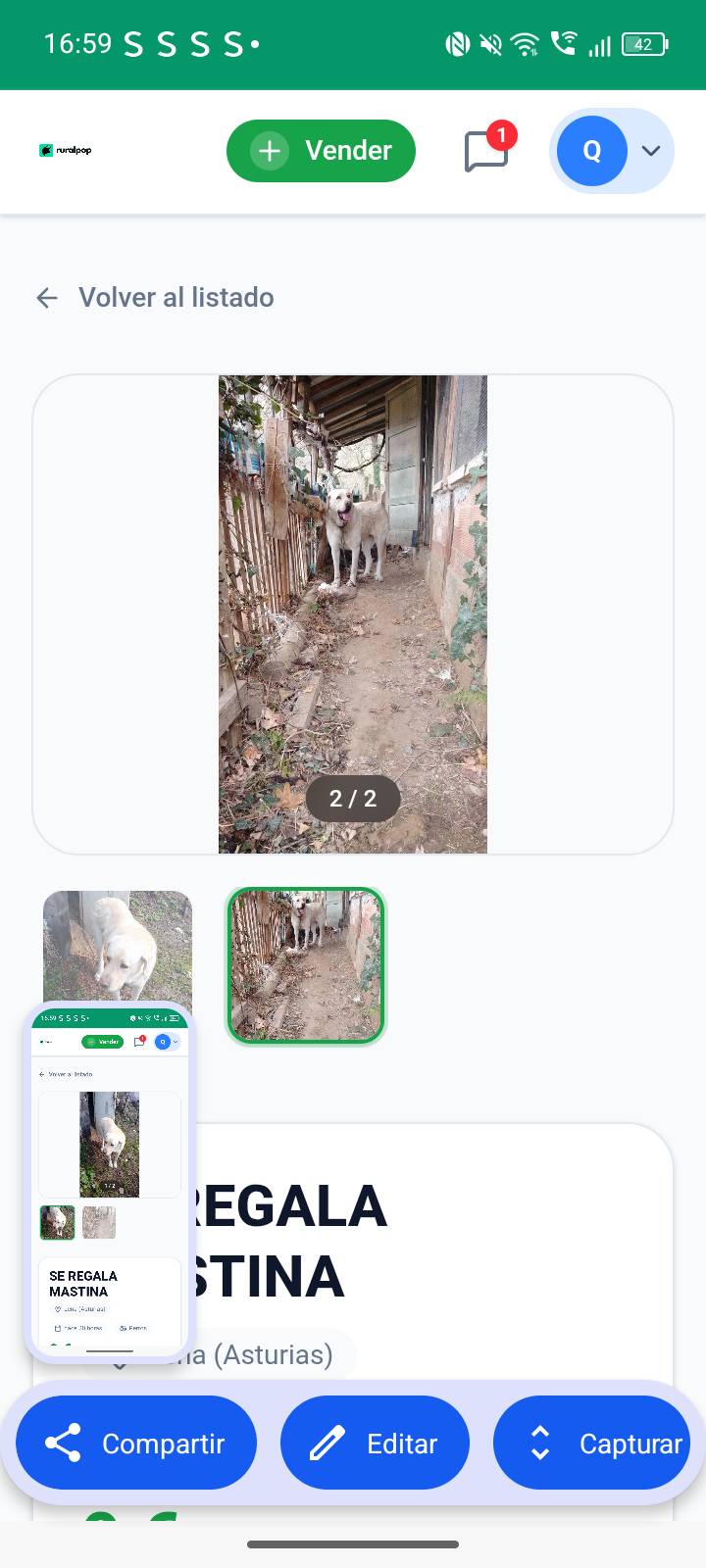Screen dimensions: 706x1568
Task: Tap the 2/2 image counter indicator
Action: (352, 799)
